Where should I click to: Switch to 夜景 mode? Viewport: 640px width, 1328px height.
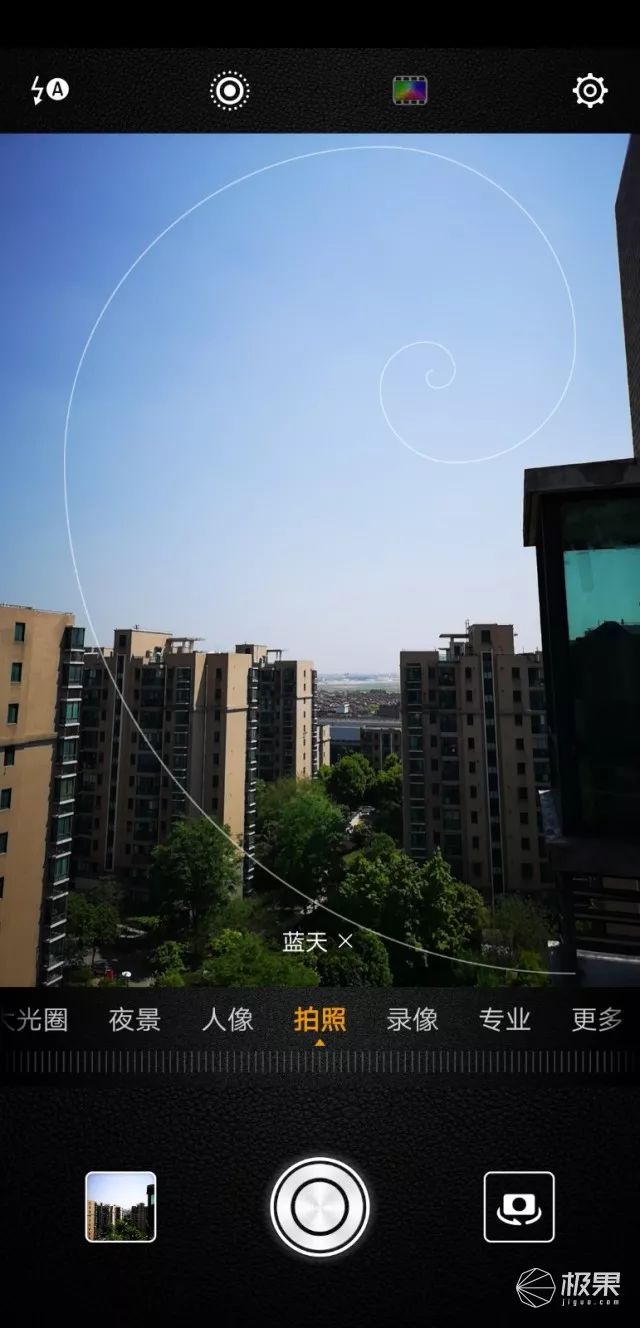point(134,1019)
